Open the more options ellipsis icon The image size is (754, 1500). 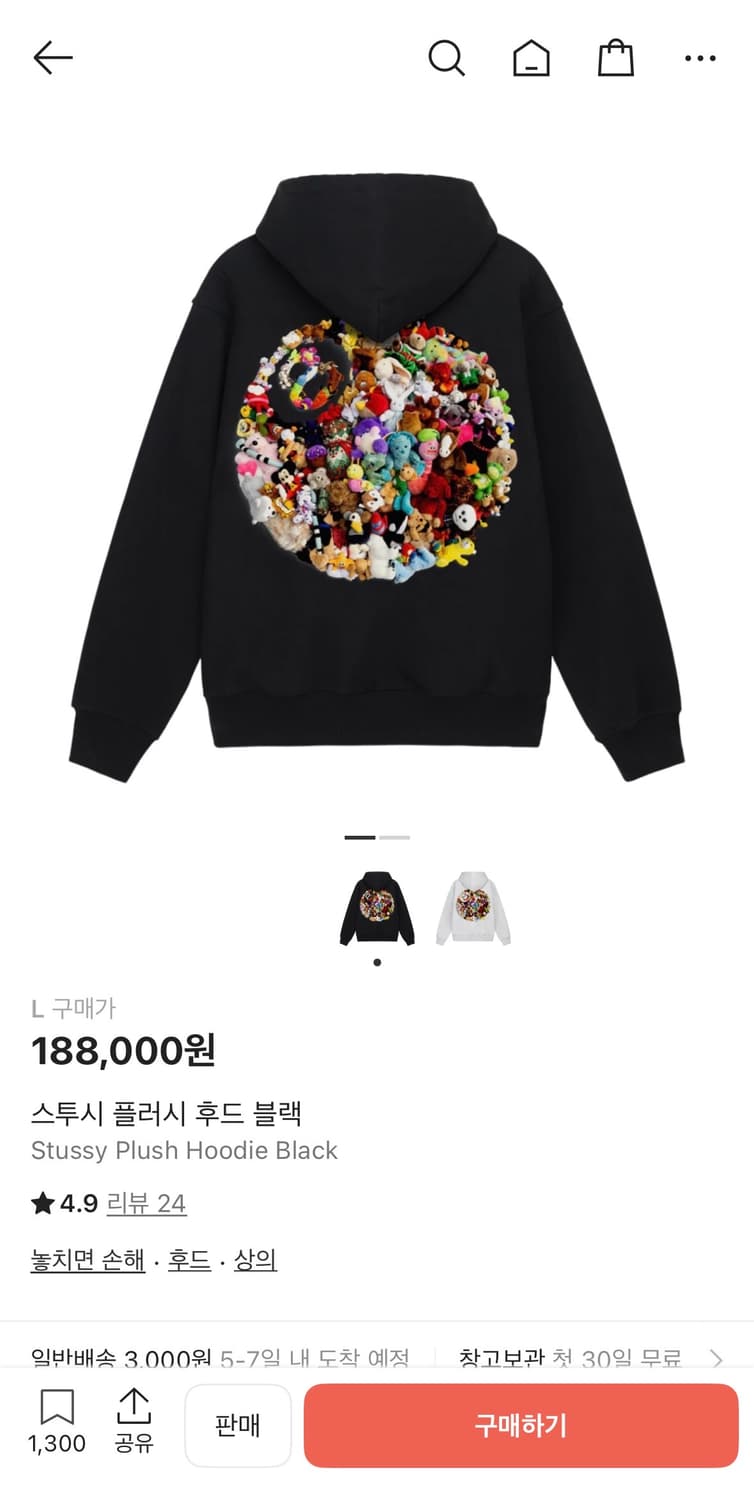pos(701,57)
